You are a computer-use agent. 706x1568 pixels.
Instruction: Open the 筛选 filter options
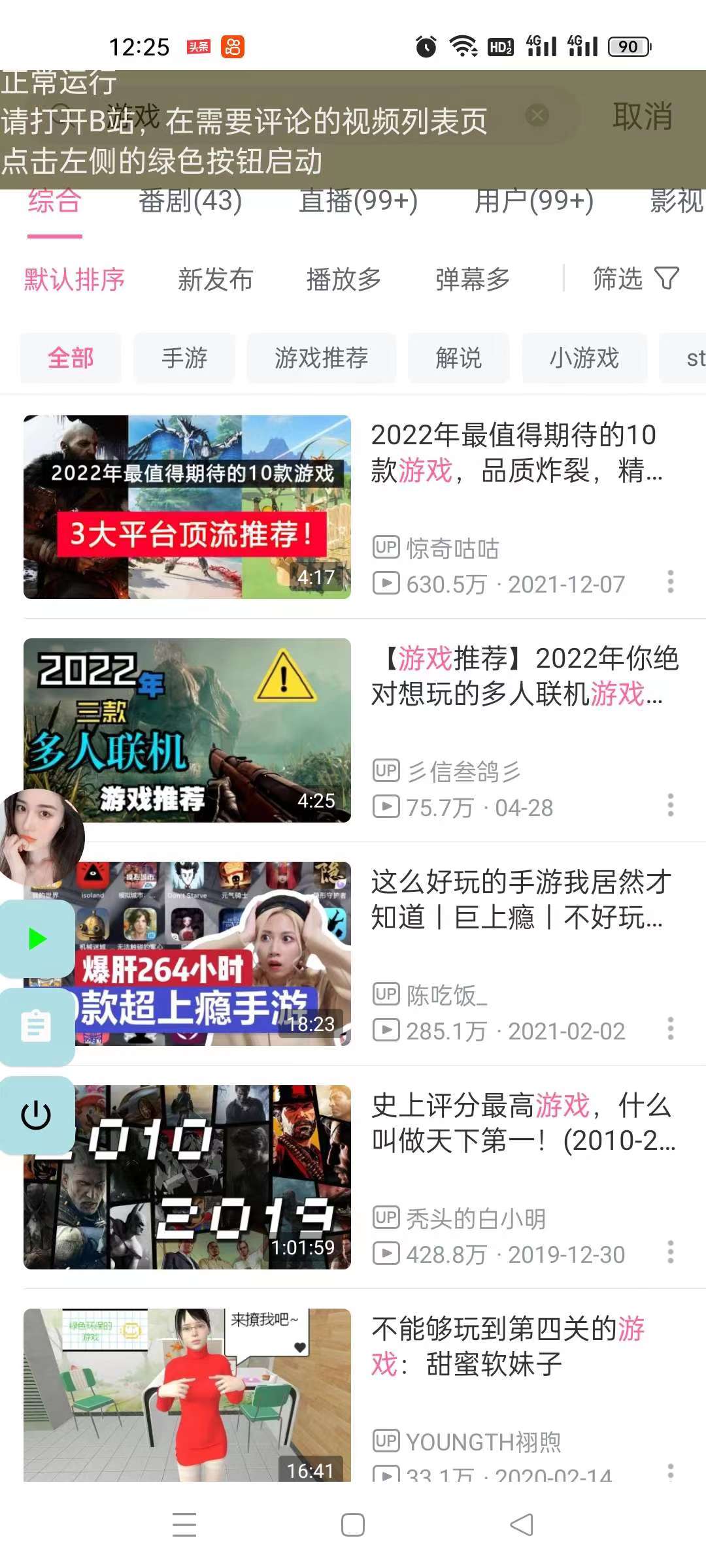point(635,279)
